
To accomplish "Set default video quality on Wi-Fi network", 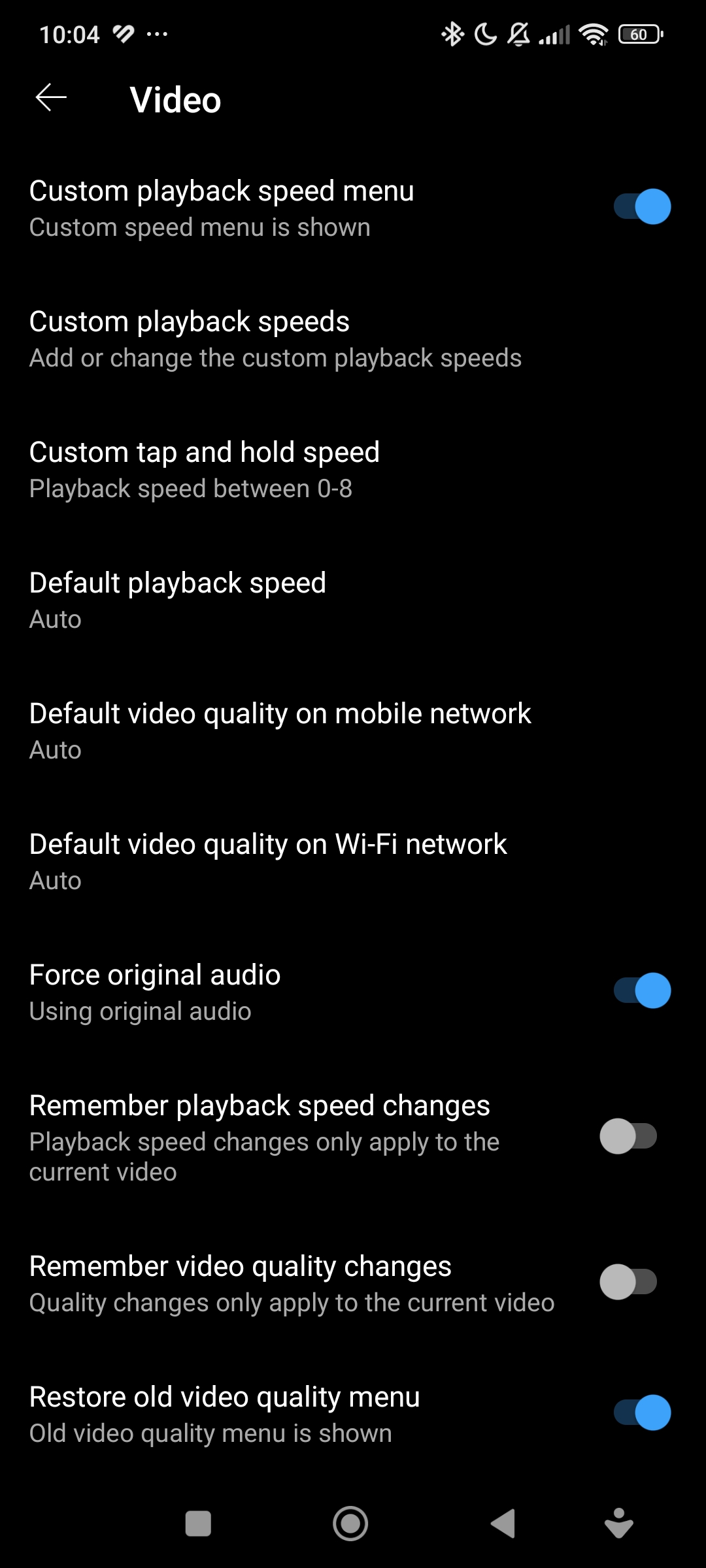I will point(268,862).
